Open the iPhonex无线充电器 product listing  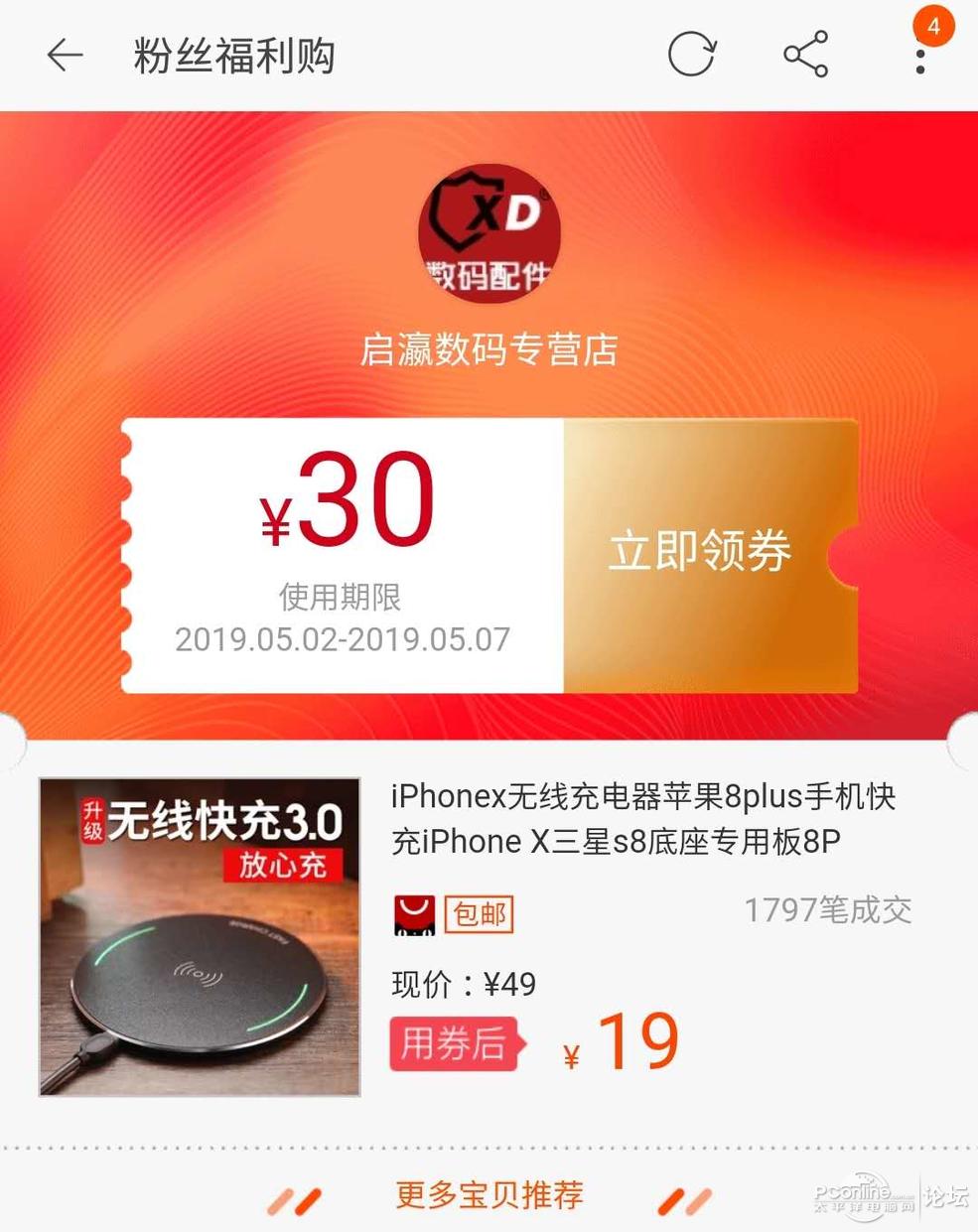[643, 819]
